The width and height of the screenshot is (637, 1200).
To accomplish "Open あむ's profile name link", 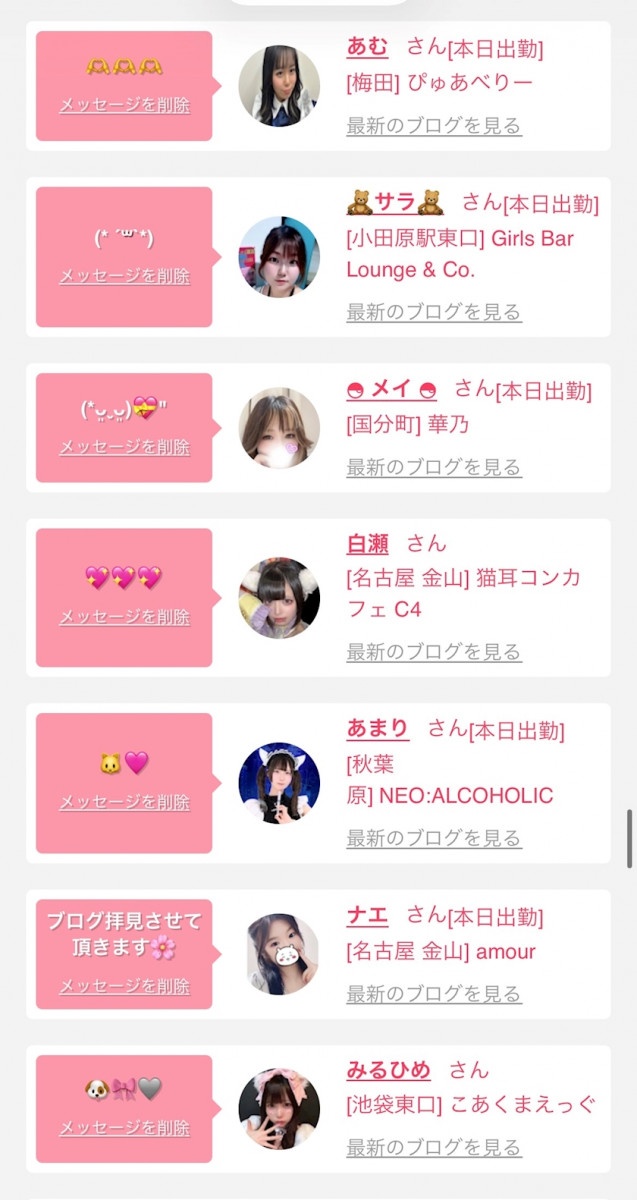I will [368, 46].
